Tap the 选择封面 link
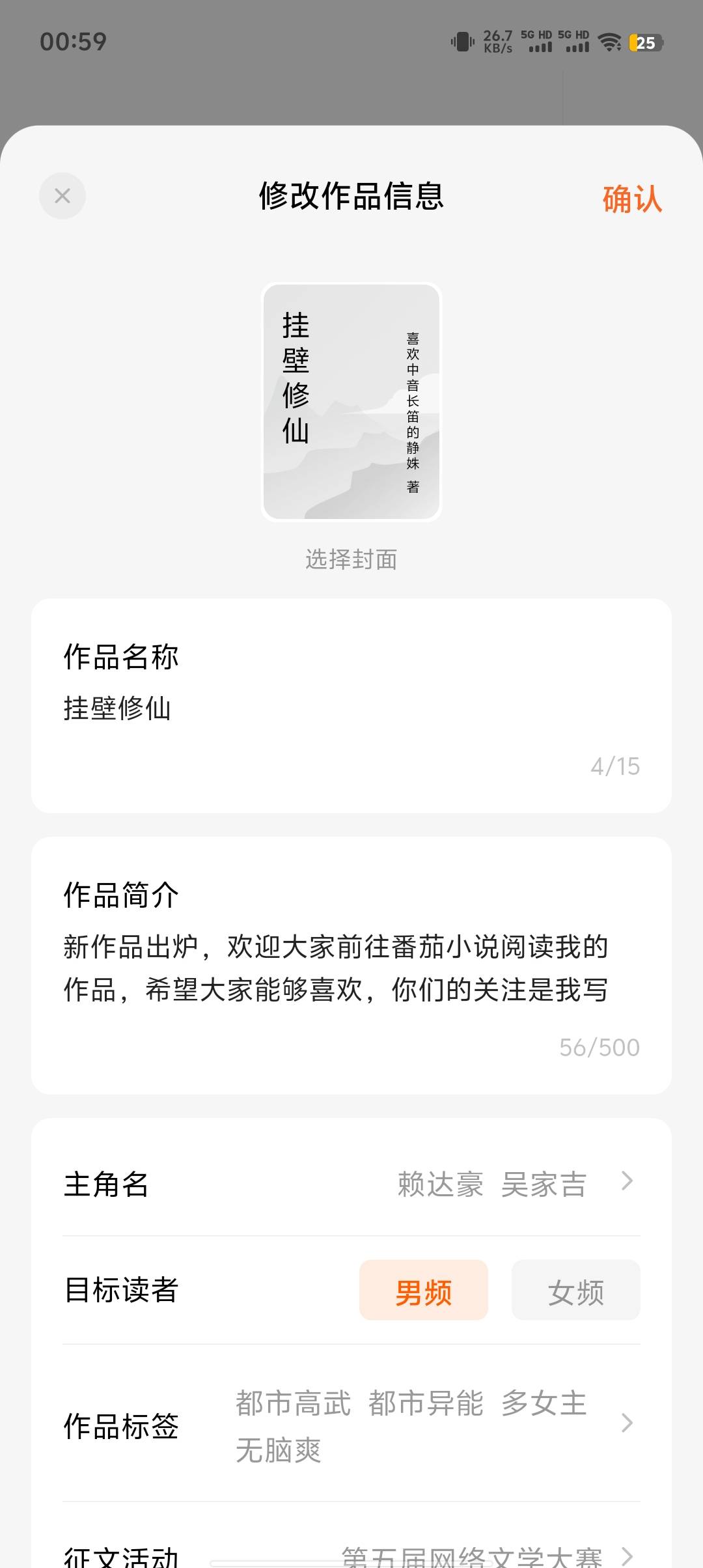This screenshot has height=1568, width=703. pos(351,559)
